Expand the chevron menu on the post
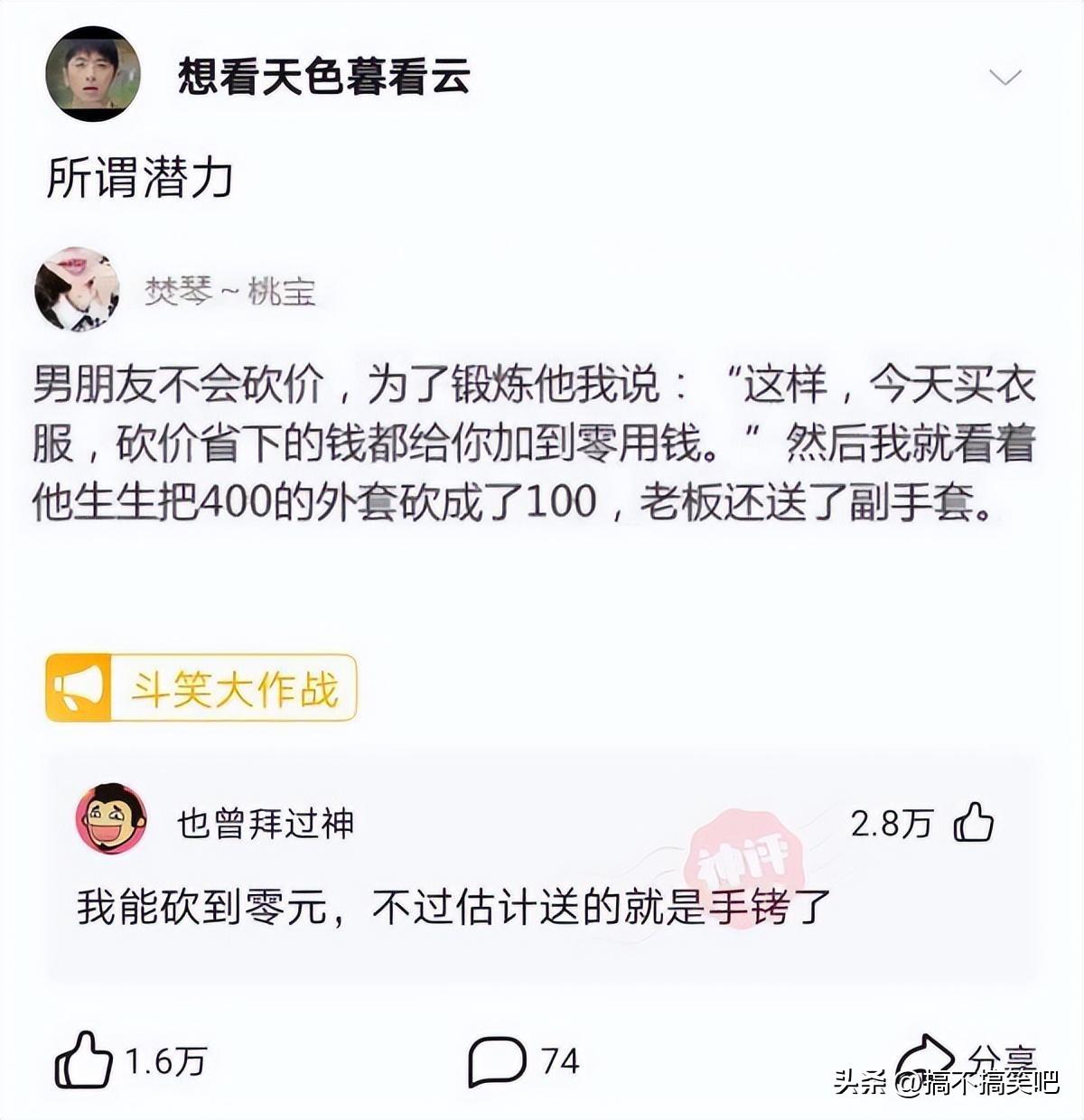The image size is (1084, 1120). (1005, 78)
